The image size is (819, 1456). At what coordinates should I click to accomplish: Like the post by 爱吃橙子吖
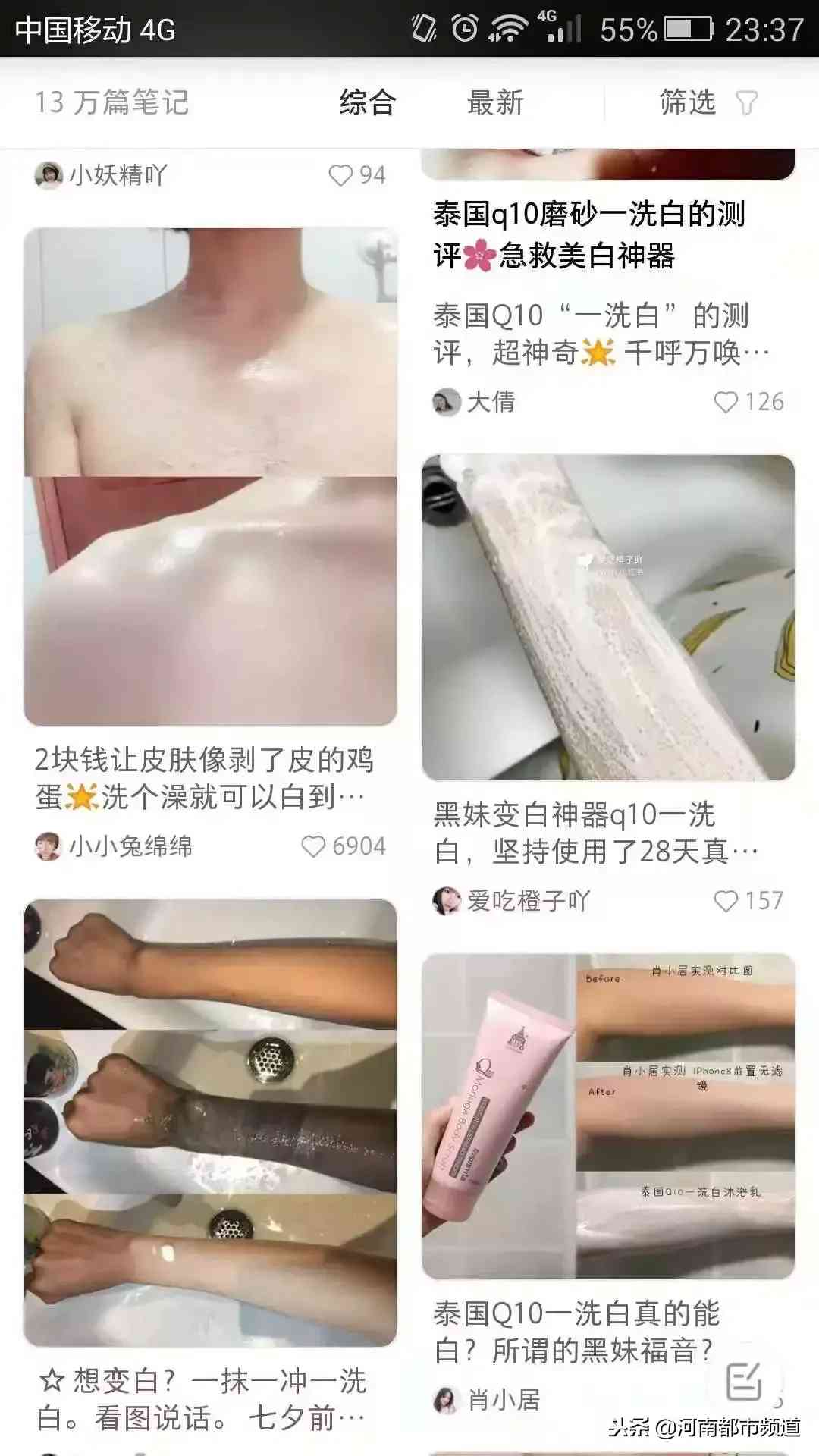coord(726,901)
